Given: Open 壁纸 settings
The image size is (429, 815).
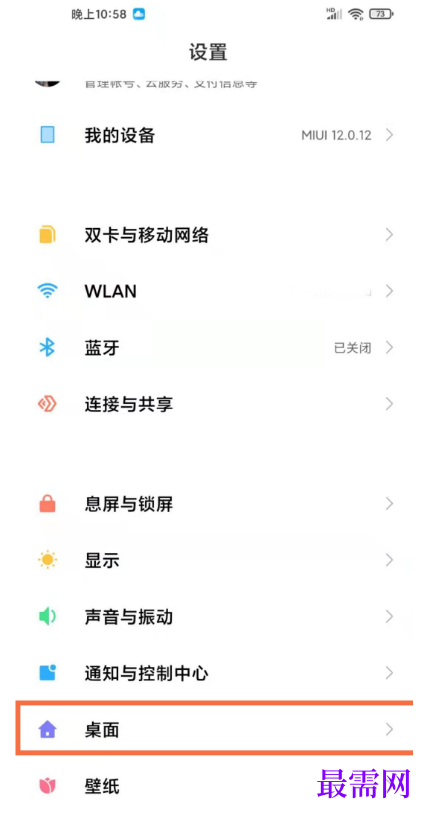Looking at the screenshot, I should (x=214, y=786).
